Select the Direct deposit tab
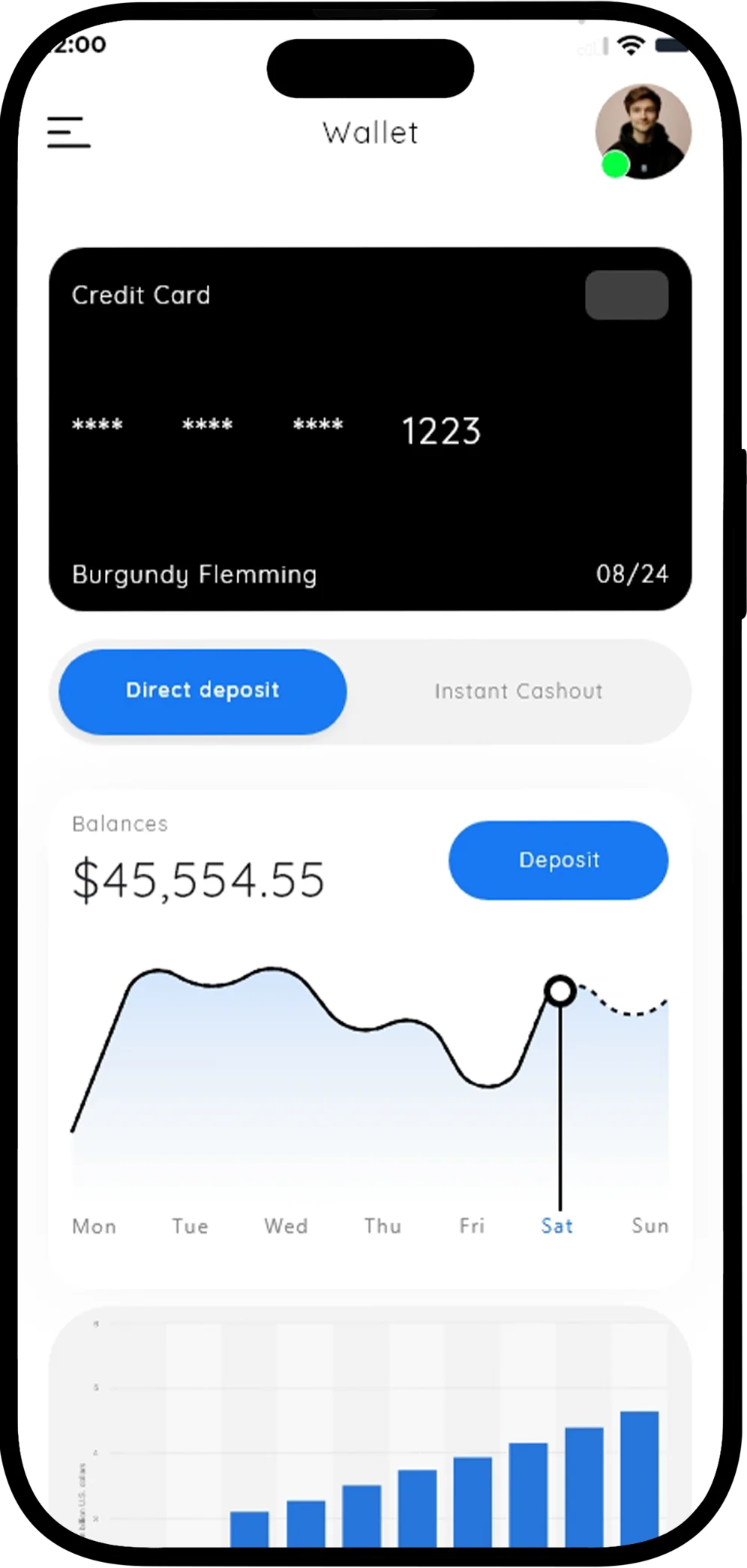The width and height of the screenshot is (747, 1568). tap(202, 690)
